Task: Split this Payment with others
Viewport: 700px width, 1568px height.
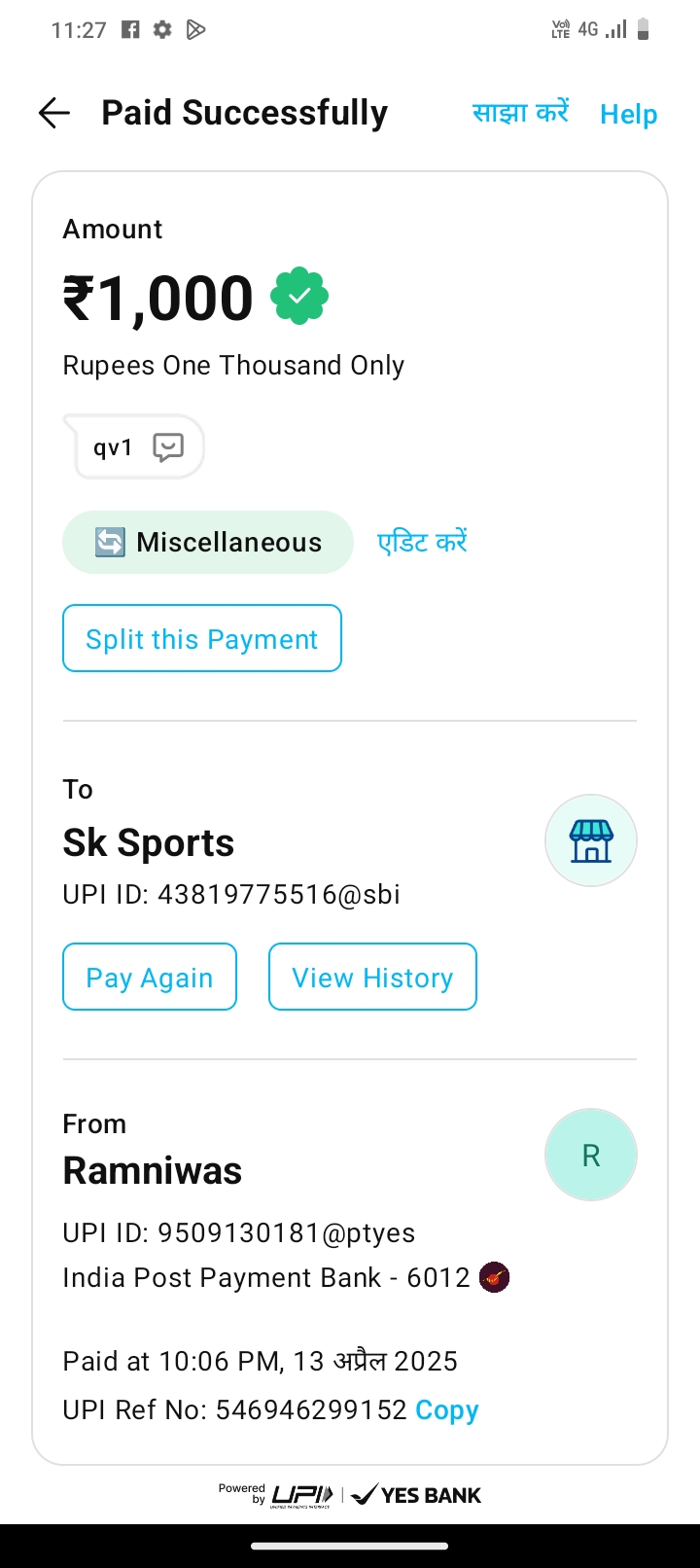Action: (202, 639)
